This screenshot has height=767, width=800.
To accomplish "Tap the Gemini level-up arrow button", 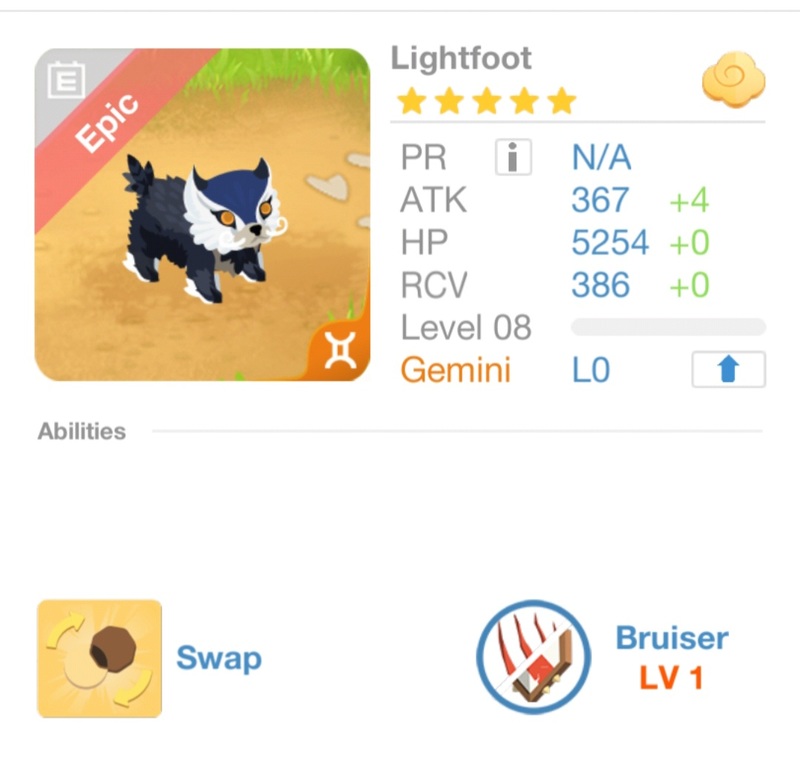I will [x=728, y=370].
